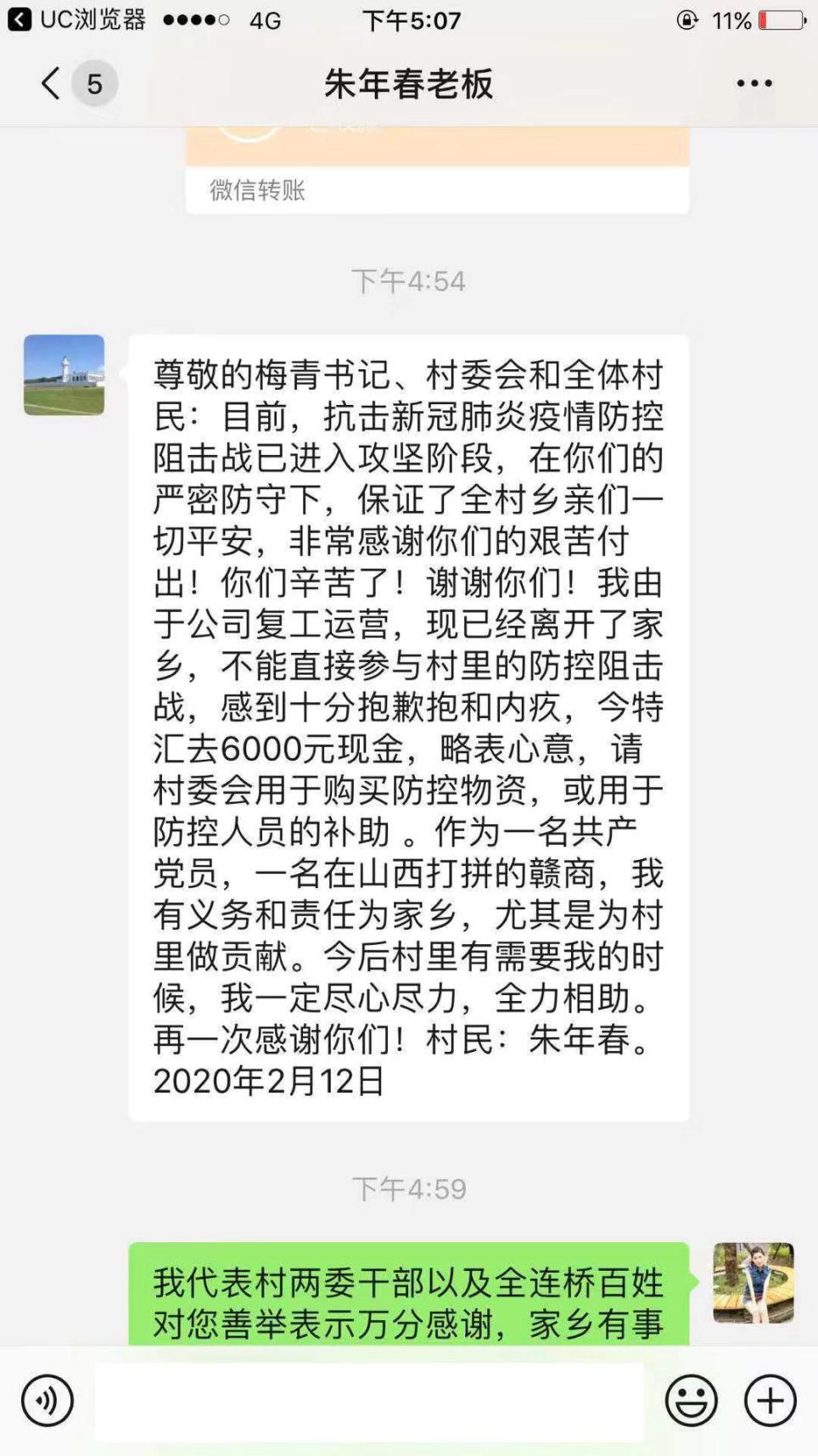Tap the back chevron to exit chat

coord(48,83)
